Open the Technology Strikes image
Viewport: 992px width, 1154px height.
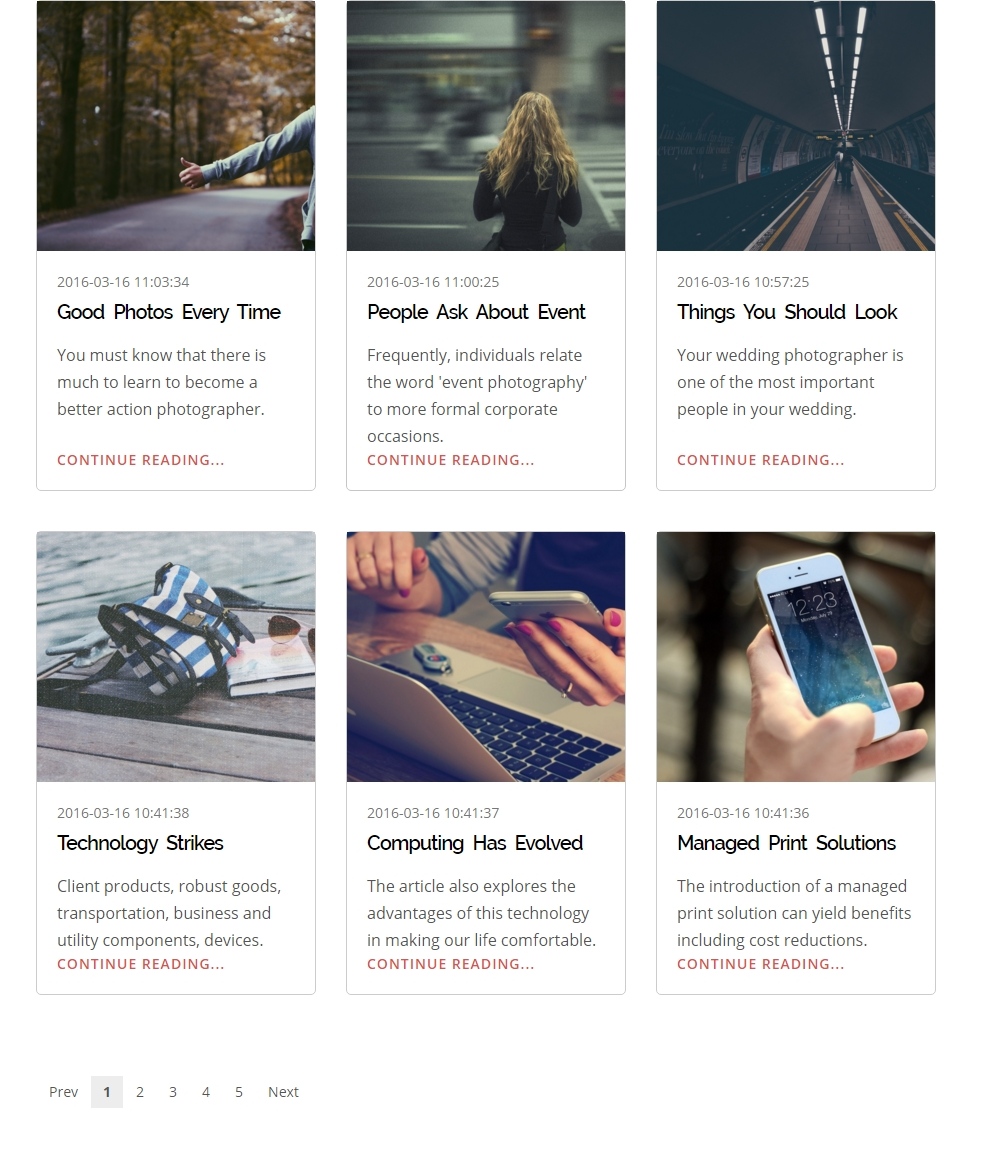click(x=176, y=657)
